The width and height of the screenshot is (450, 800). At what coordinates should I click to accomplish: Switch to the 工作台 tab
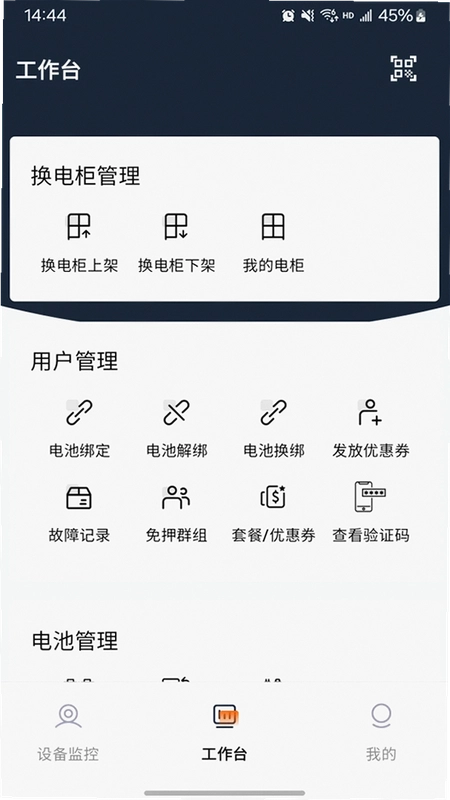pyautogui.click(x=224, y=733)
